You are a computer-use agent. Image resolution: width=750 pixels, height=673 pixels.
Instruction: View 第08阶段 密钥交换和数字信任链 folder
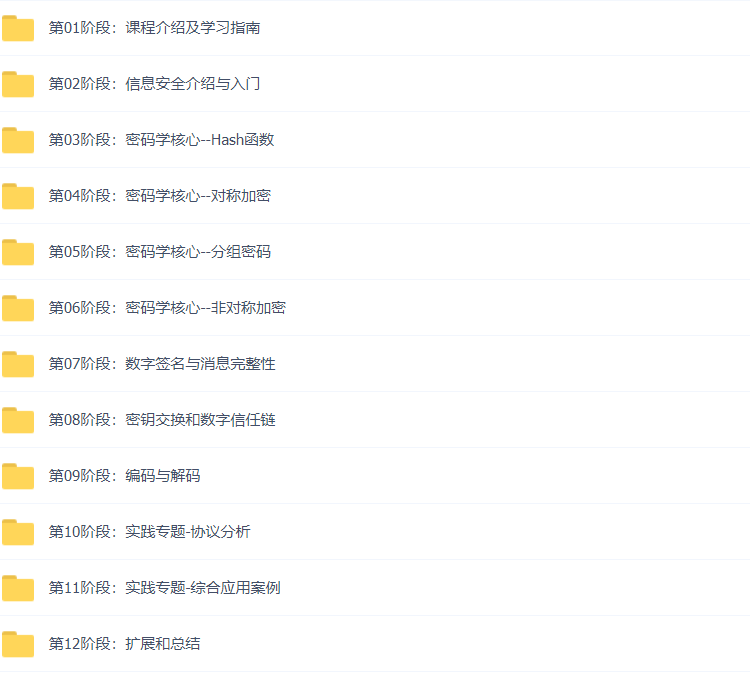pos(162,420)
